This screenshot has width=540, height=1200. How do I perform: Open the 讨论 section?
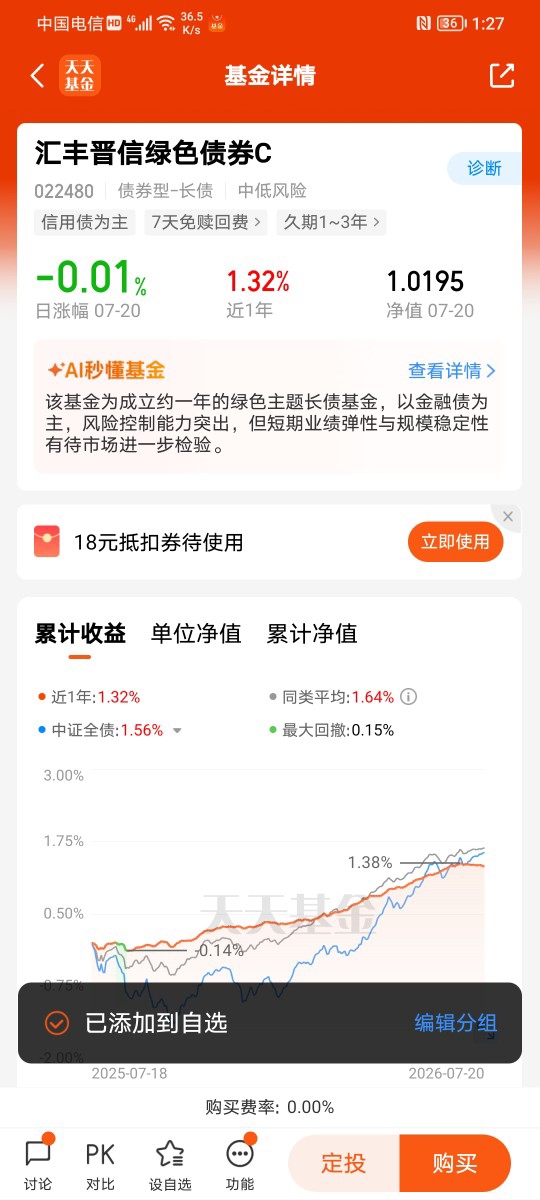38,1163
